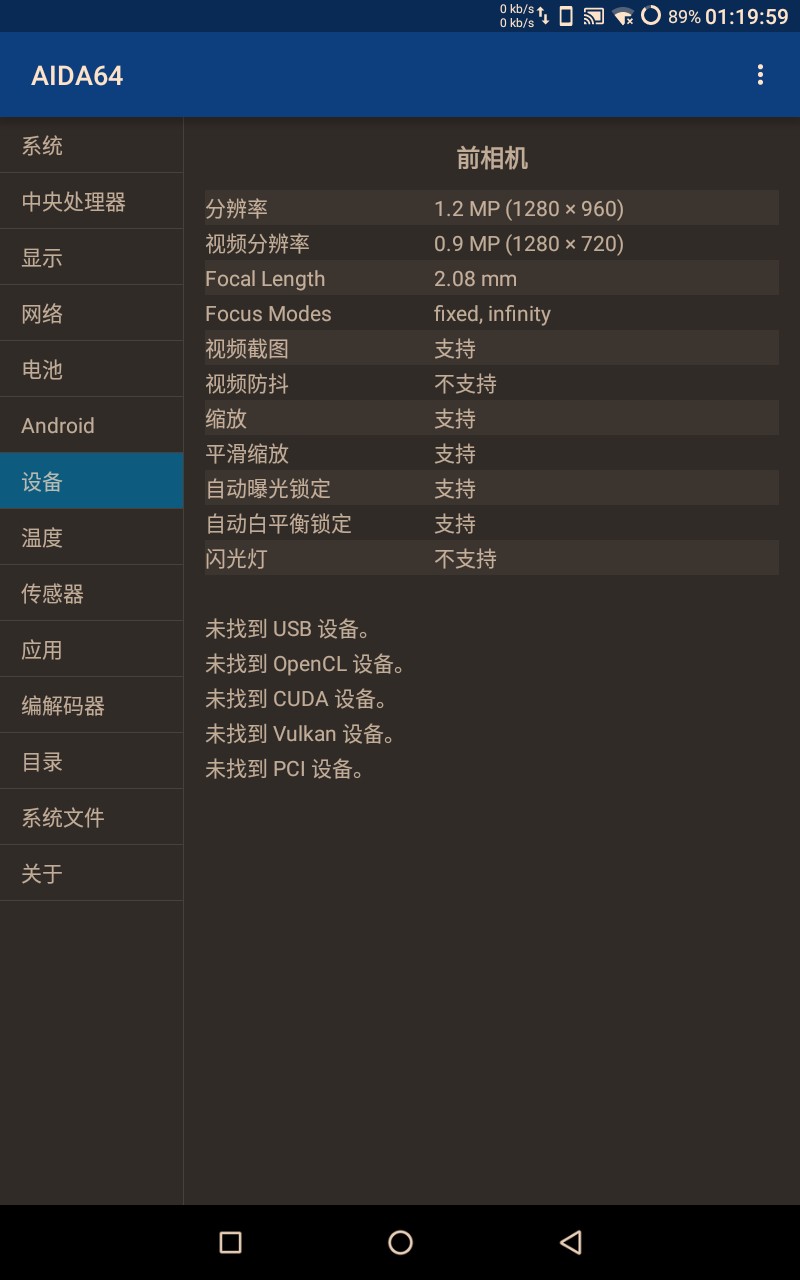Screen dimensions: 800x1280
Task: Open the 应用 section
Action: click(x=90, y=650)
